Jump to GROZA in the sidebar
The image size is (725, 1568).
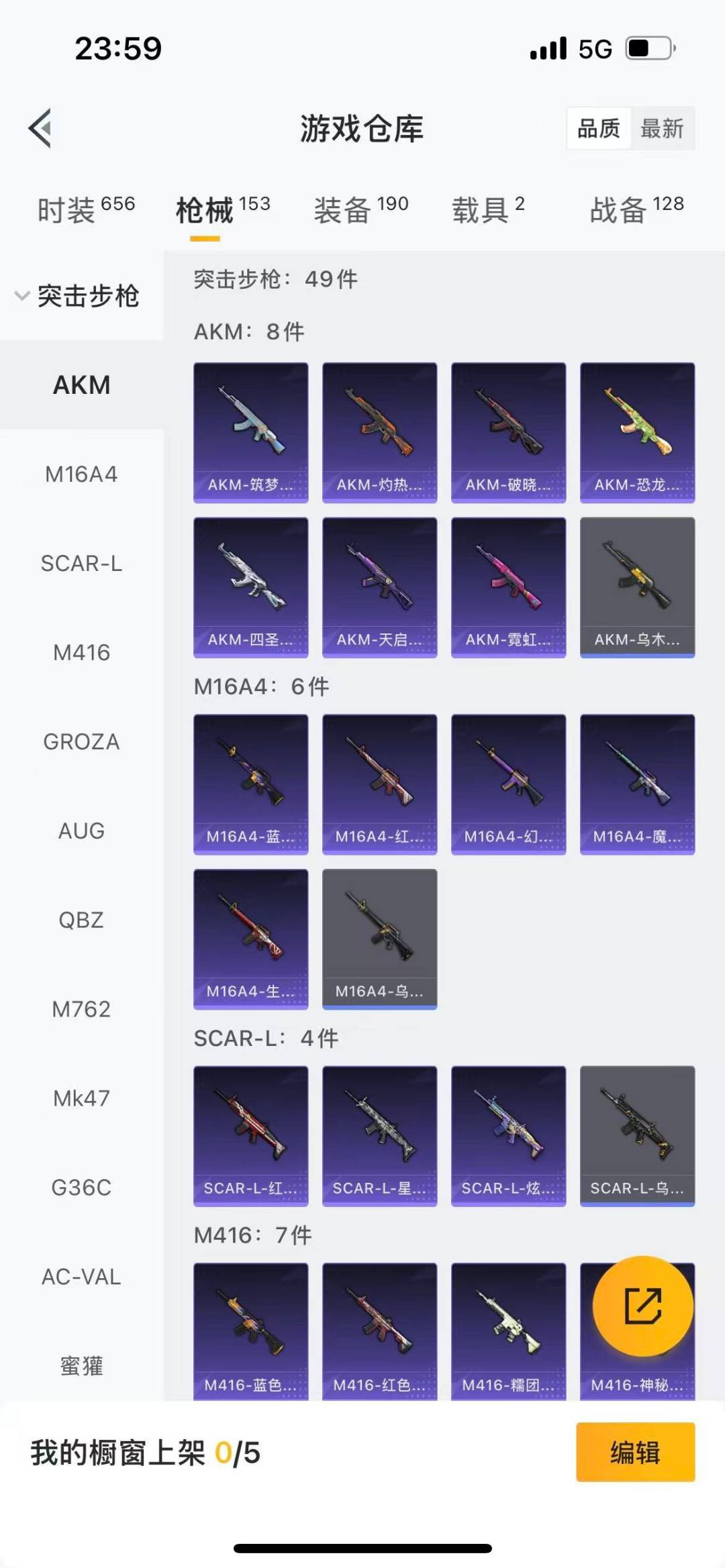click(81, 742)
